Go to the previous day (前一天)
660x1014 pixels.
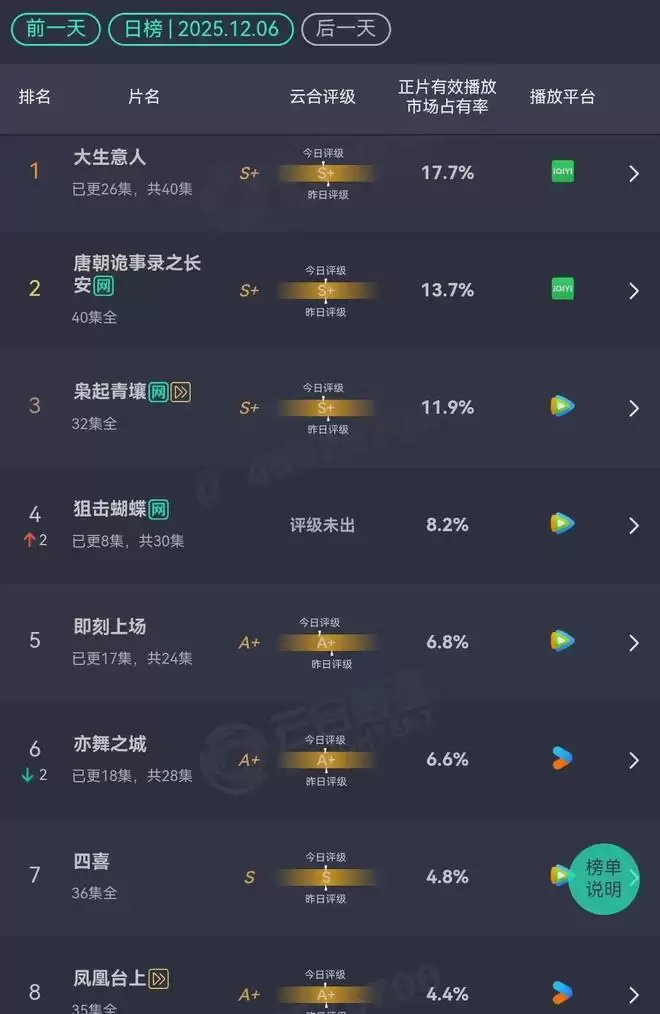click(56, 29)
